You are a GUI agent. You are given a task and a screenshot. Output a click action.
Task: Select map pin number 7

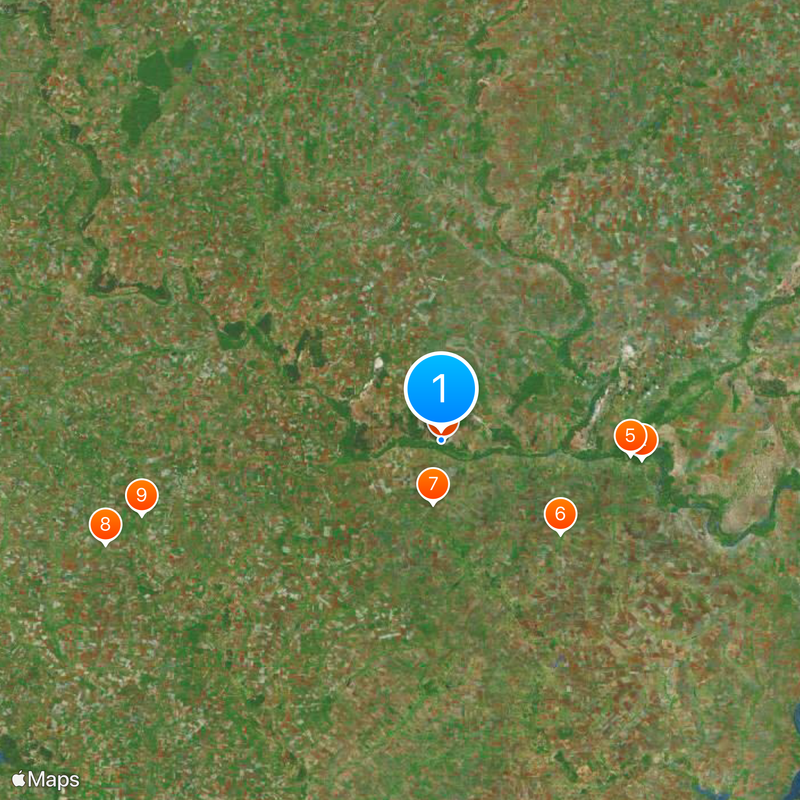(x=432, y=484)
